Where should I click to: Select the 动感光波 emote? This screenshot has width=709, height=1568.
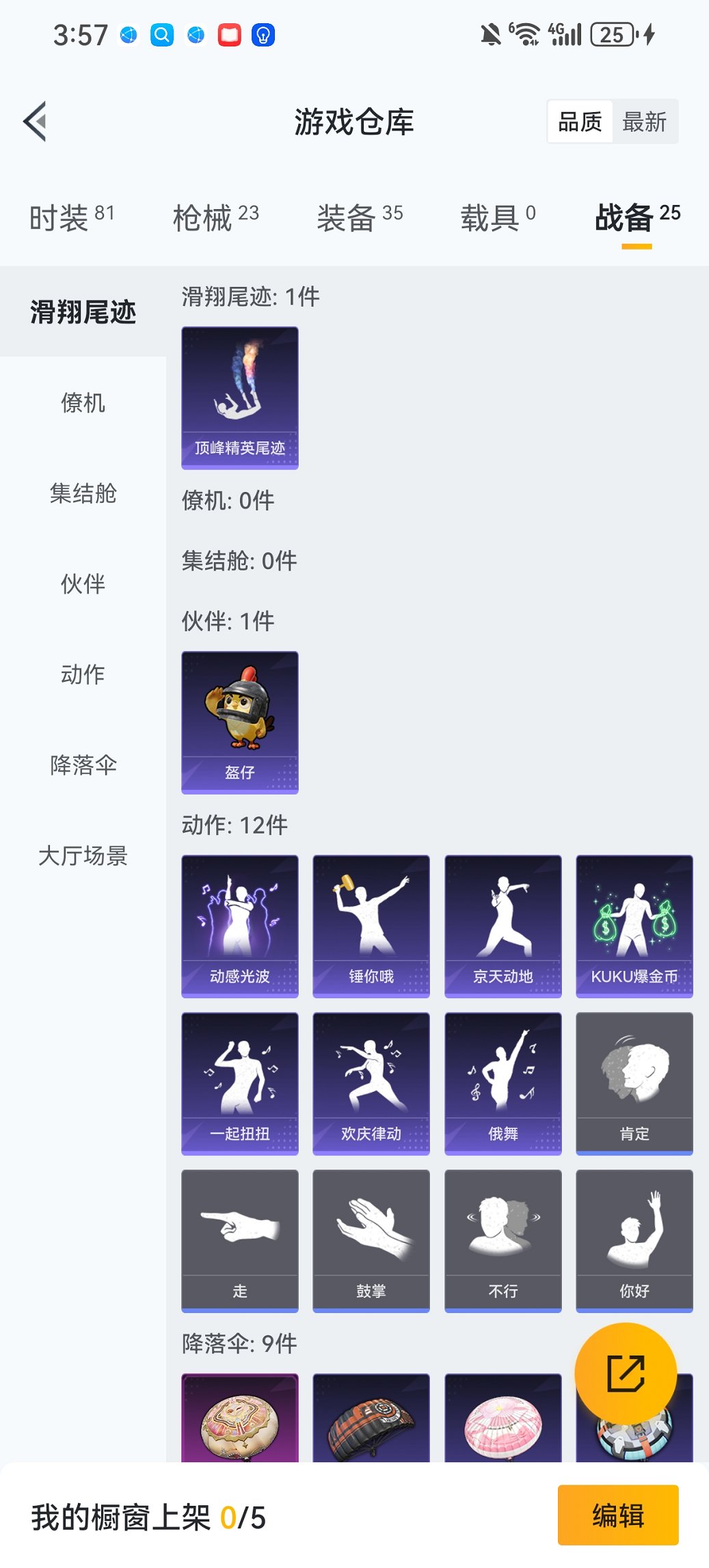239,922
